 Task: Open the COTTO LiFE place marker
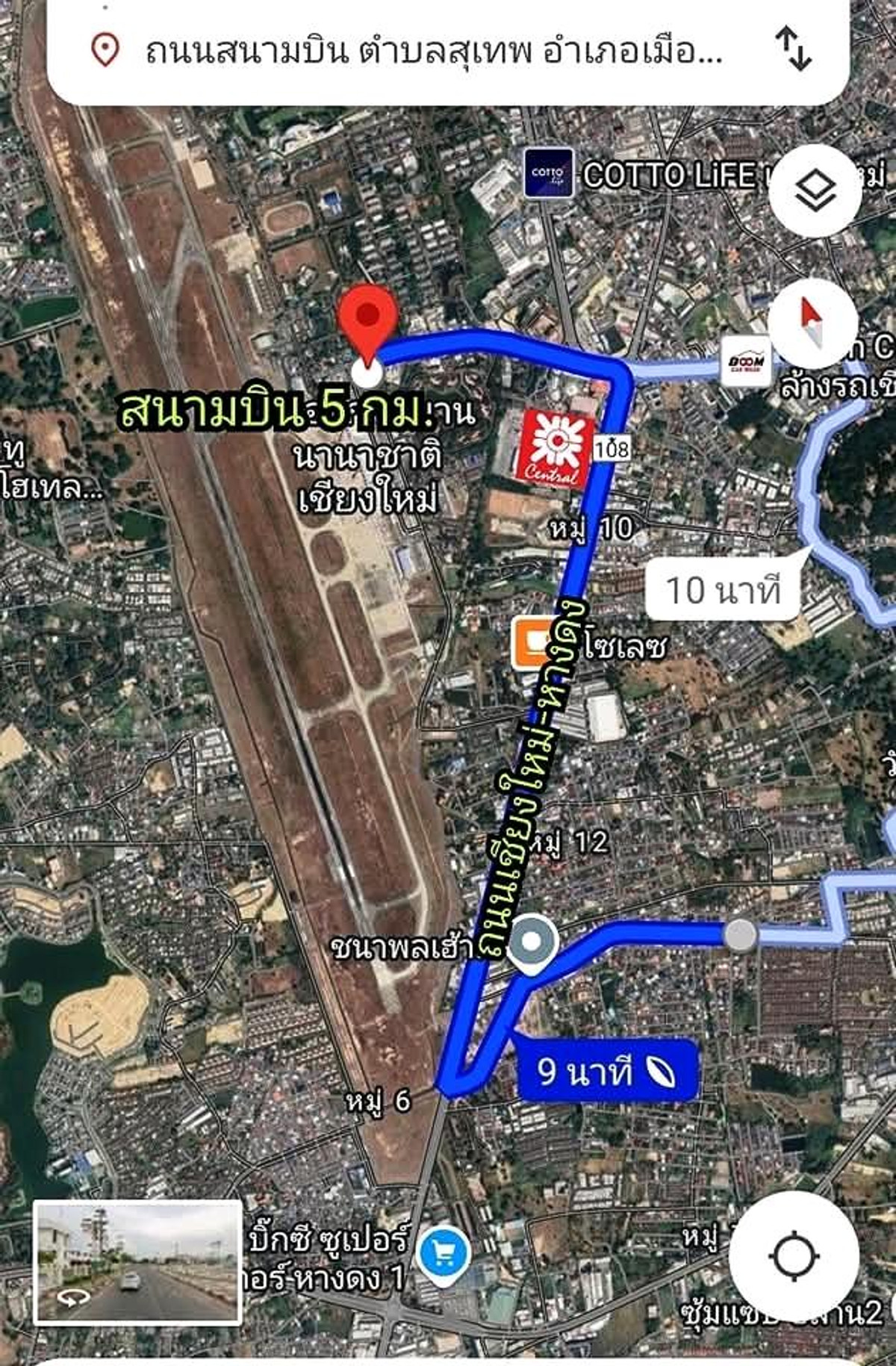pyautogui.click(x=548, y=173)
